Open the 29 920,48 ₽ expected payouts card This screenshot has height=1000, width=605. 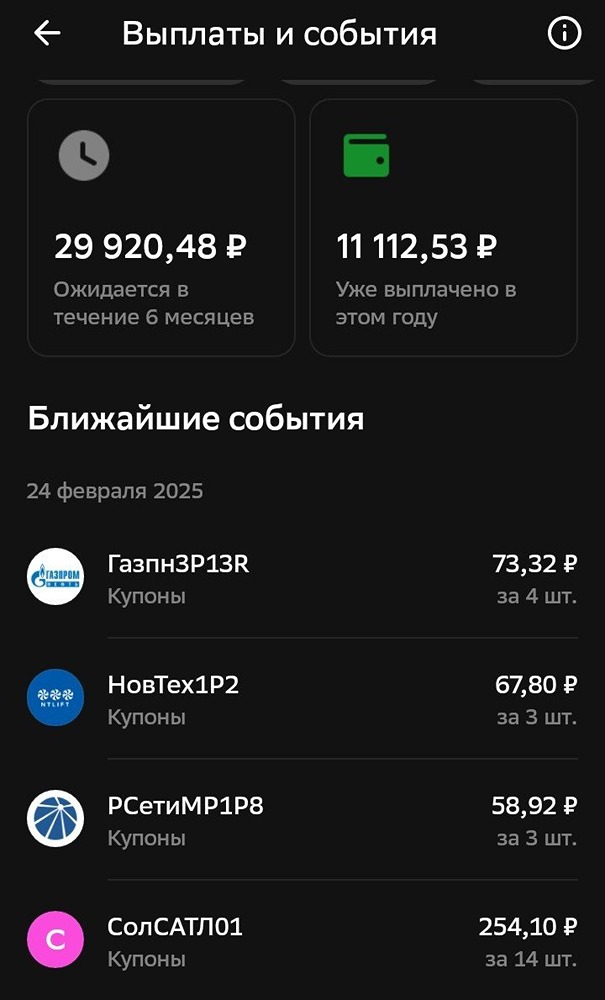pyautogui.click(x=161, y=228)
